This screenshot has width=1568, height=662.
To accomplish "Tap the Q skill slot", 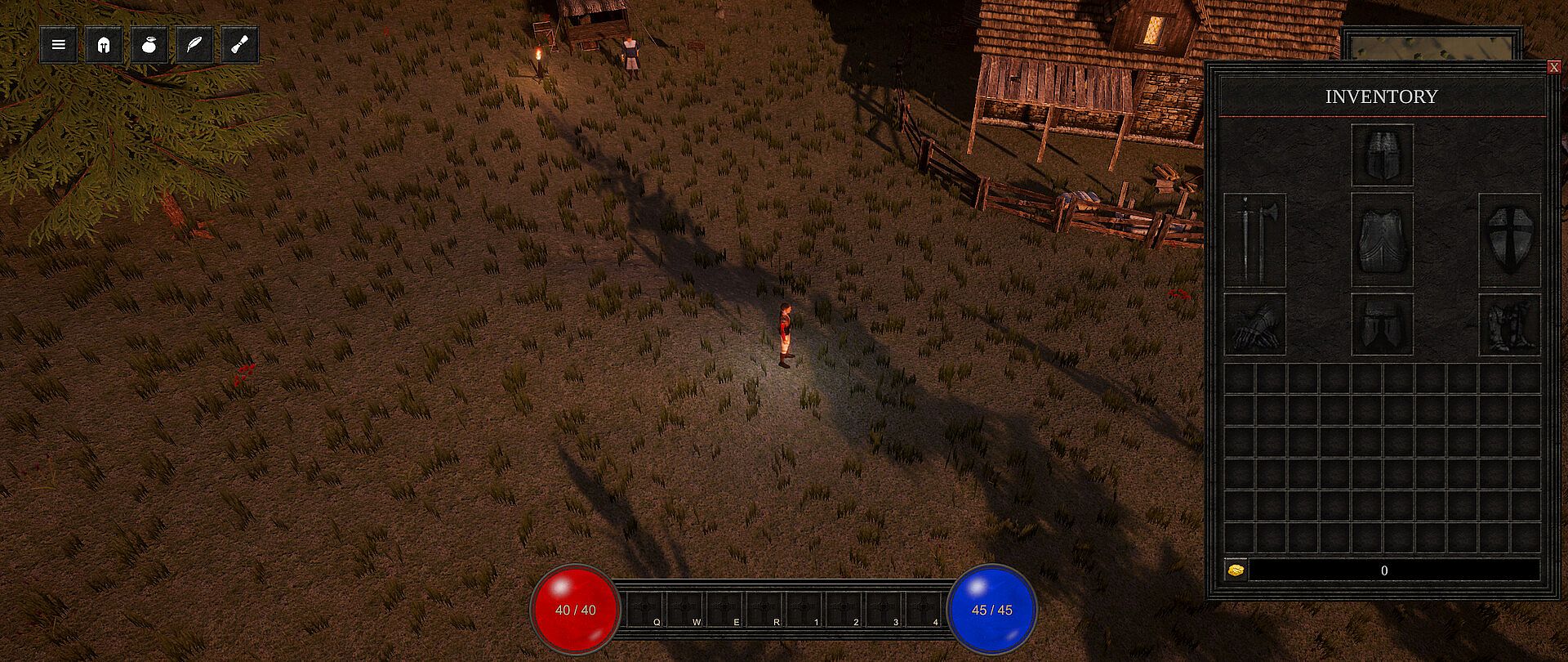I will coord(645,611).
